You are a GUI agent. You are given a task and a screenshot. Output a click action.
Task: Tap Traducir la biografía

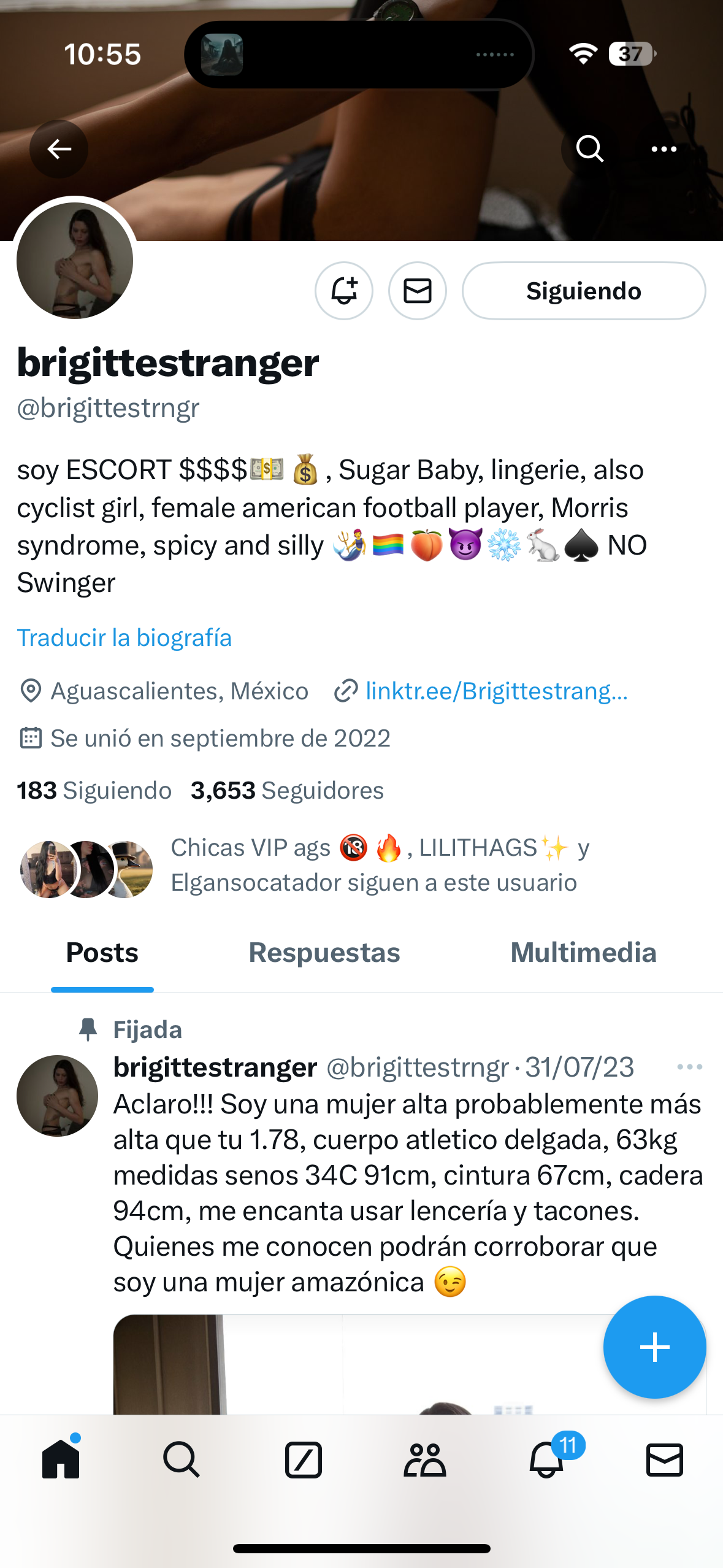coord(124,638)
